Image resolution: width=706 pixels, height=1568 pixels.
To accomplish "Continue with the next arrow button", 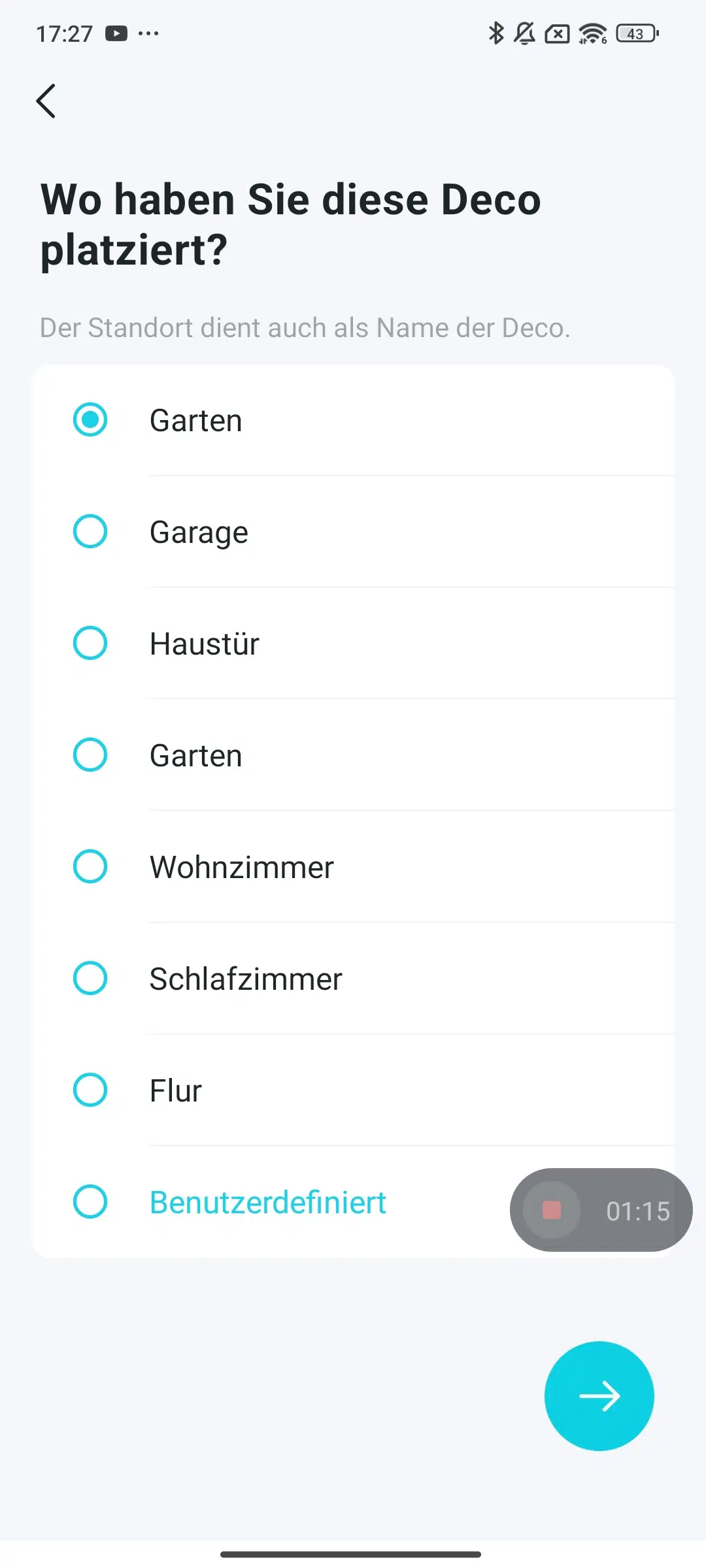I will tap(599, 1396).
